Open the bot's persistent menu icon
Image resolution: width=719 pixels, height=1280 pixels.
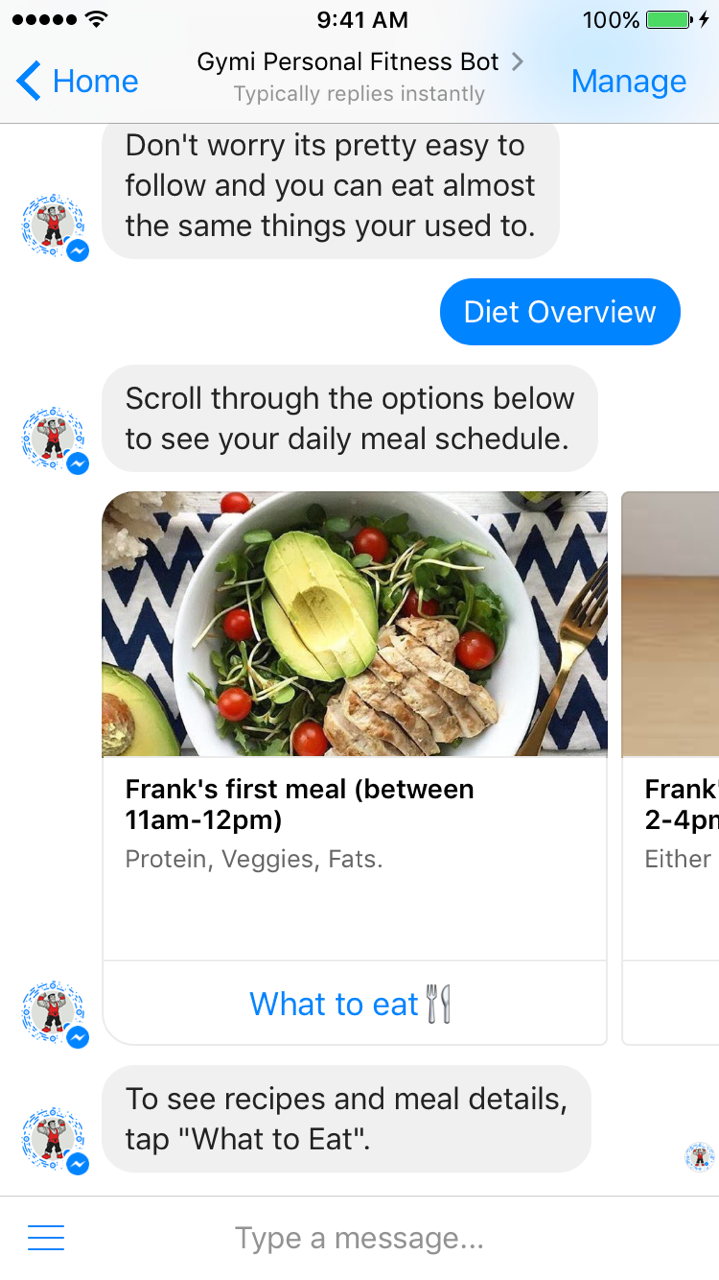[46, 1238]
